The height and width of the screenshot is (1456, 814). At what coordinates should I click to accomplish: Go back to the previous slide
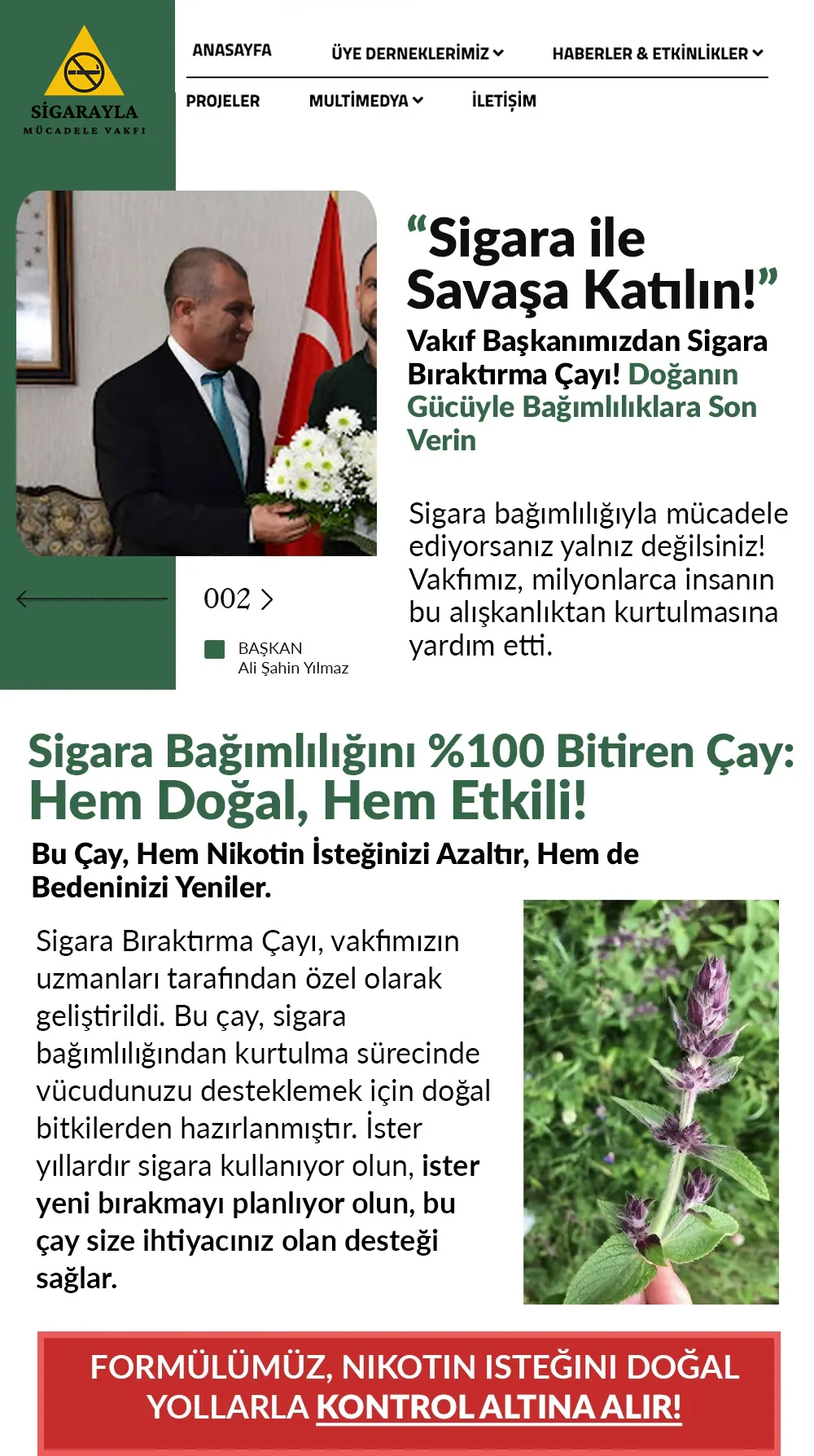point(90,599)
